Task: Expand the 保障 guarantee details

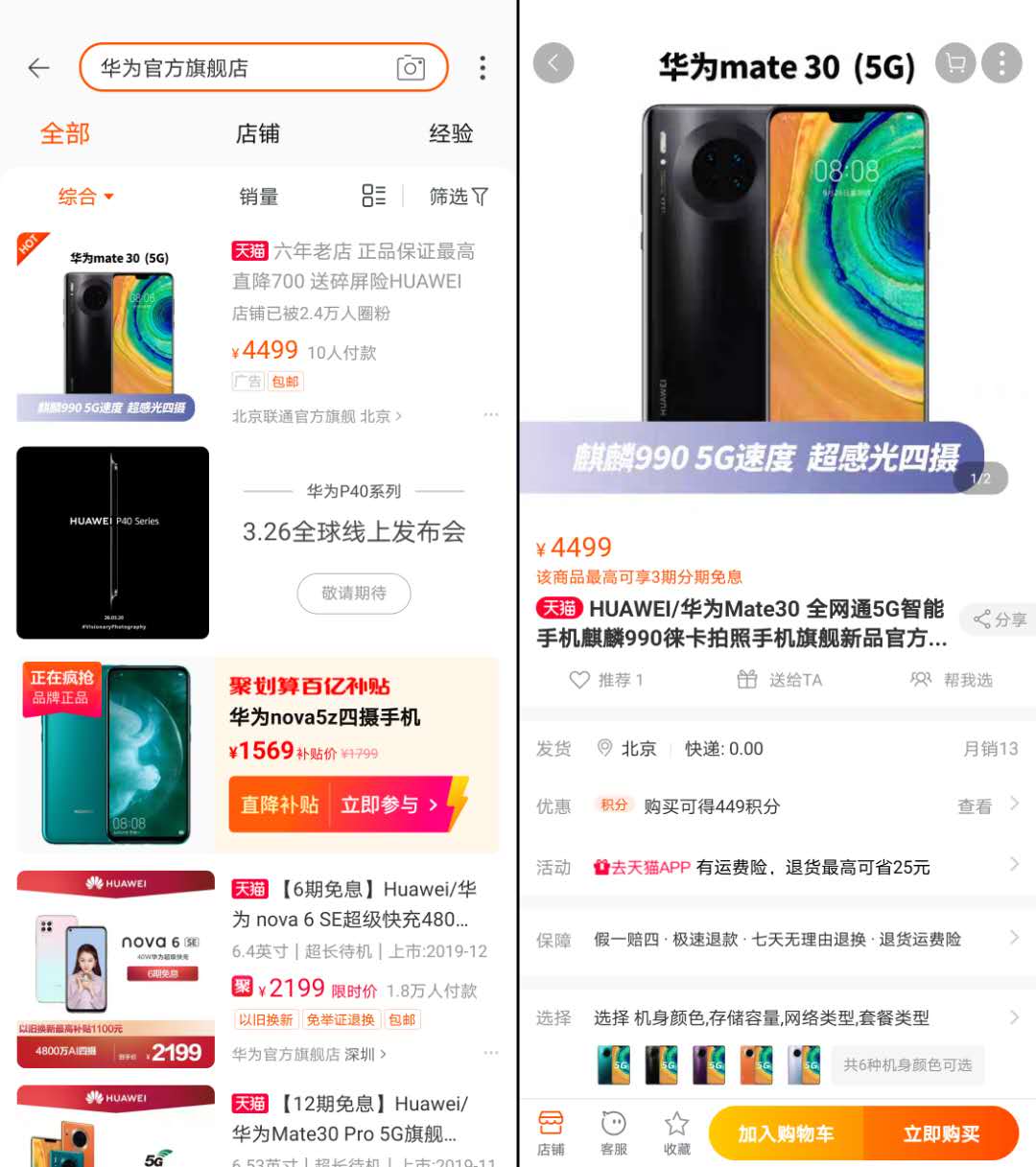Action: click(777, 939)
